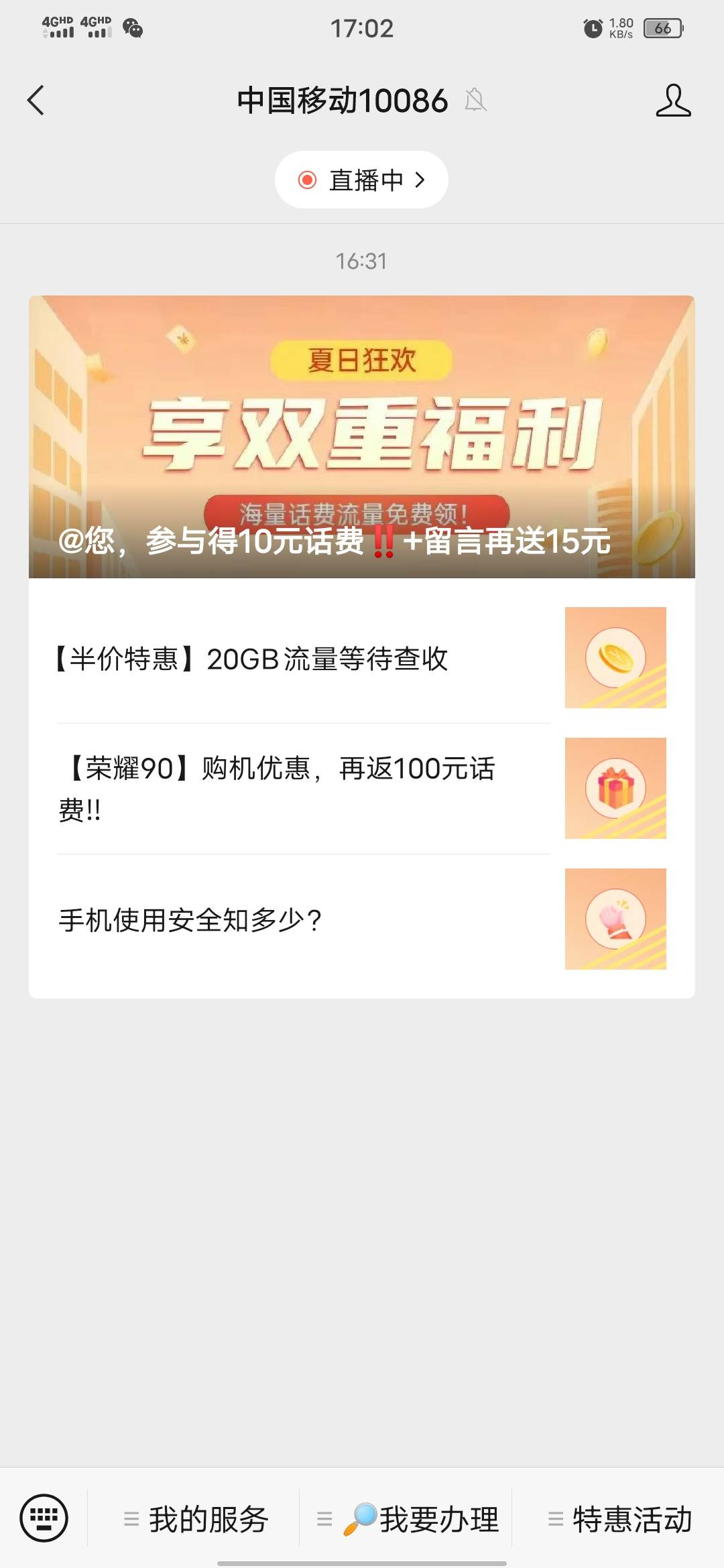Screen dimensions: 724x1568
Task: Expand the 特惠活动 menu
Action: [x=619, y=1519]
